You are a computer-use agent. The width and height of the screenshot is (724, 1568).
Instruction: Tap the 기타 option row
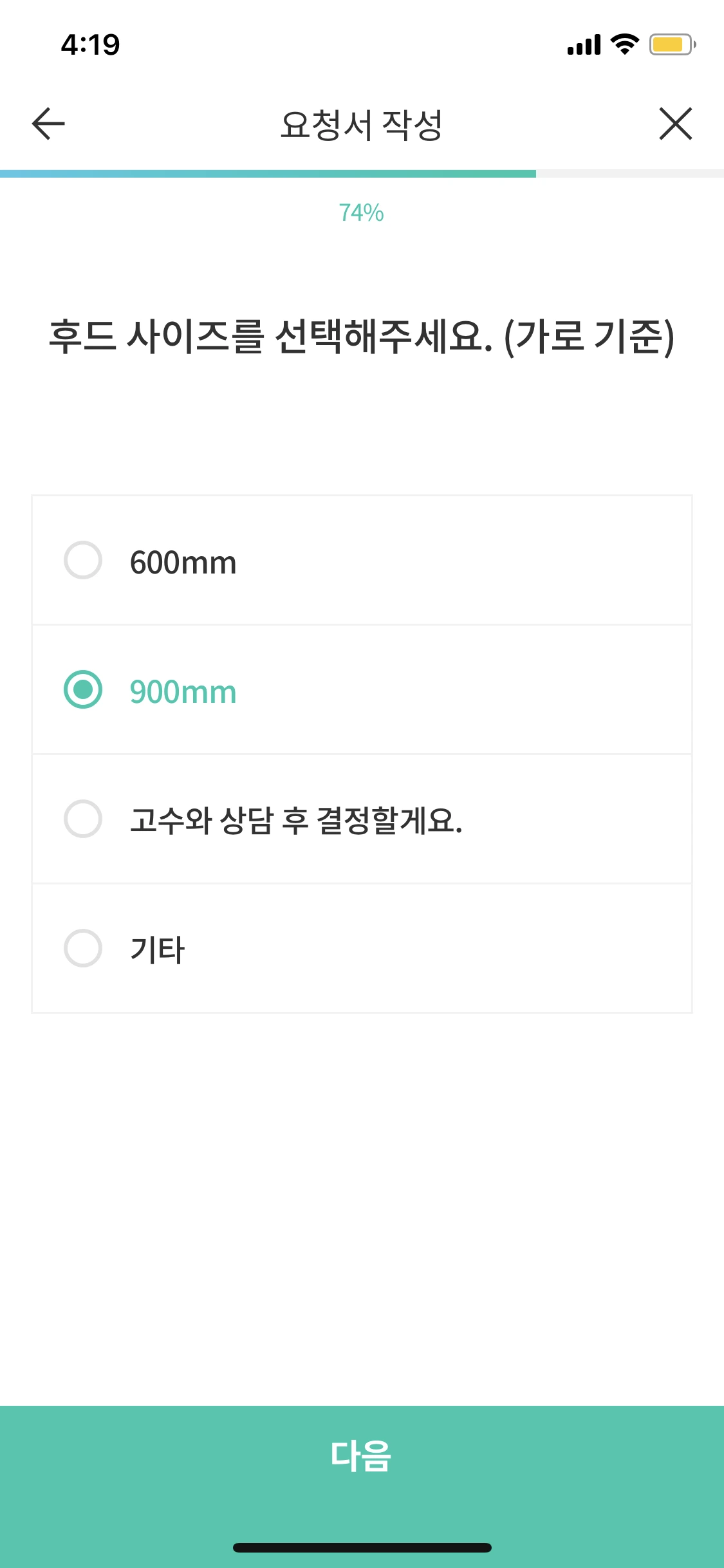click(x=362, y=947)
